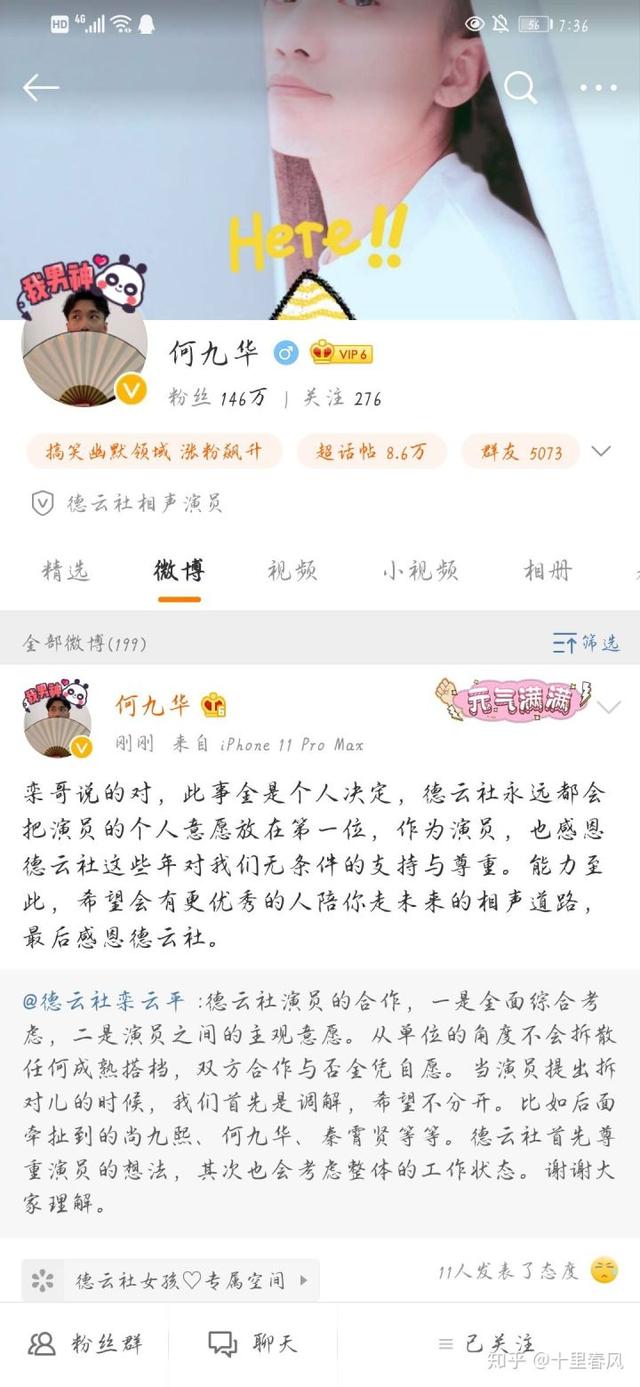640x1387 pixels.
Task: Open the 搞笑幽默领域 涨粉飙升 chip
Action: 154,452
